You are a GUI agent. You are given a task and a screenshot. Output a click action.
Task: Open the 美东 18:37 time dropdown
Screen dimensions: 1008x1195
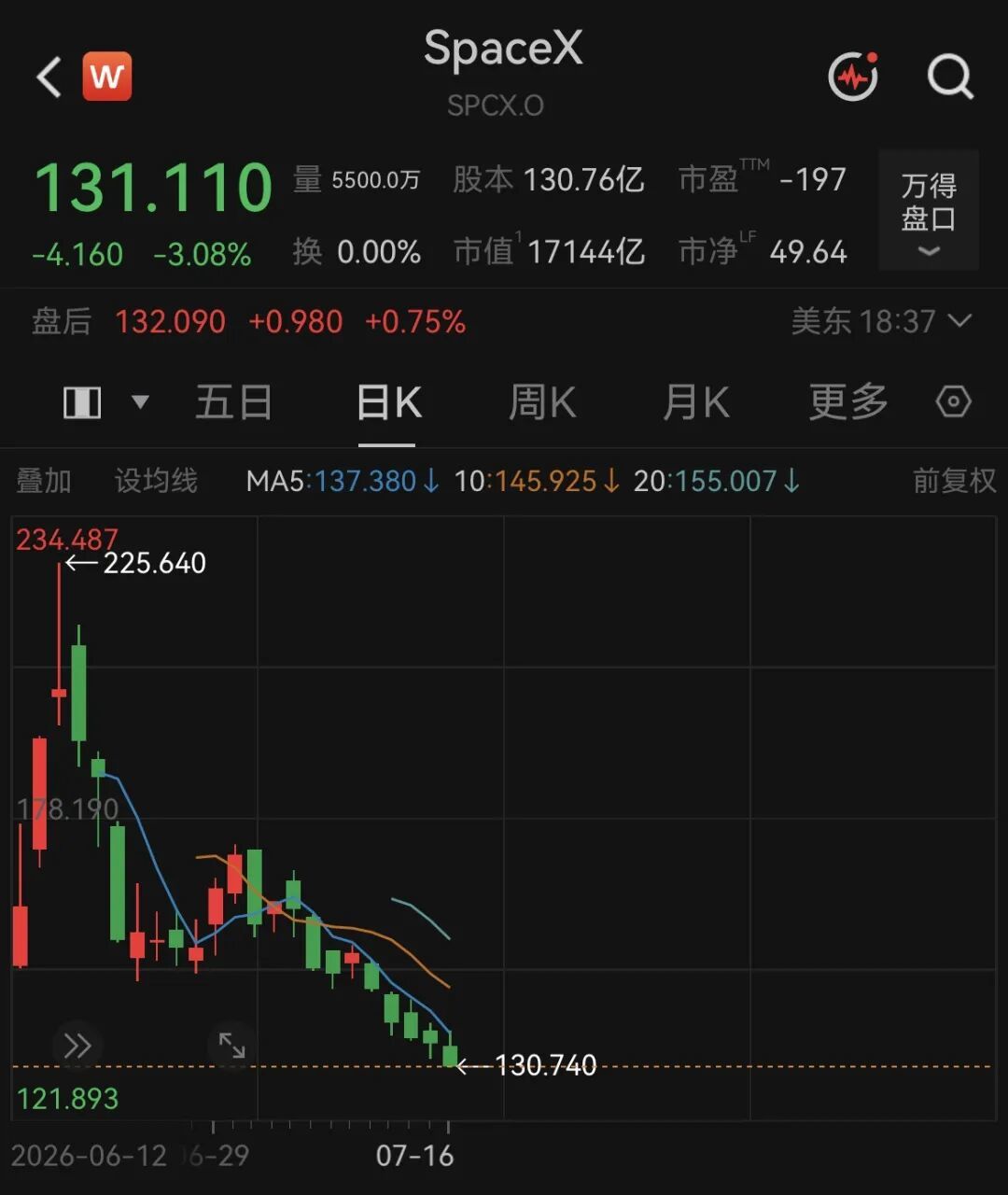click(881, 322)
